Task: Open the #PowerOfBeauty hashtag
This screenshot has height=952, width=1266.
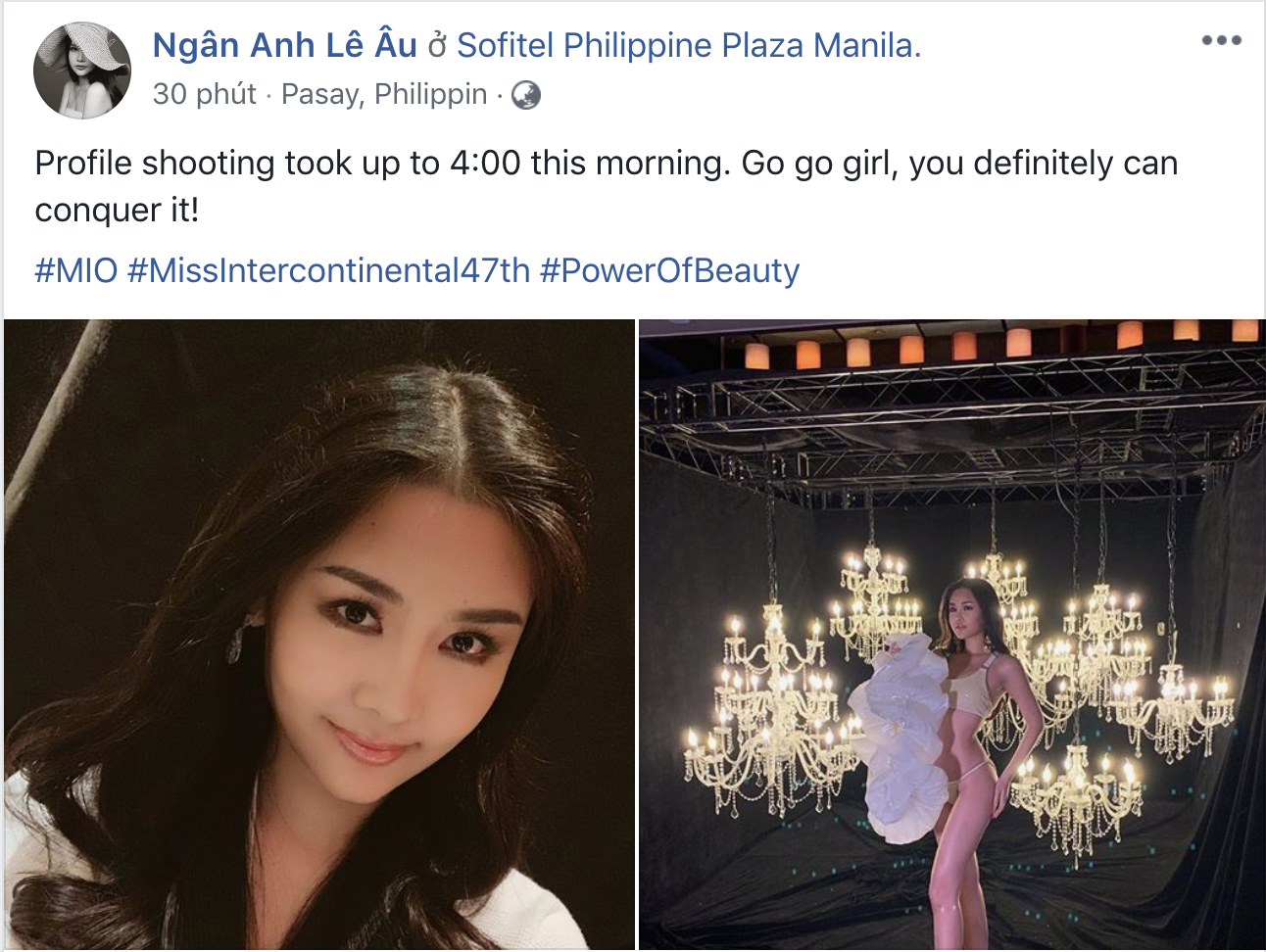Action: point(669,270)
